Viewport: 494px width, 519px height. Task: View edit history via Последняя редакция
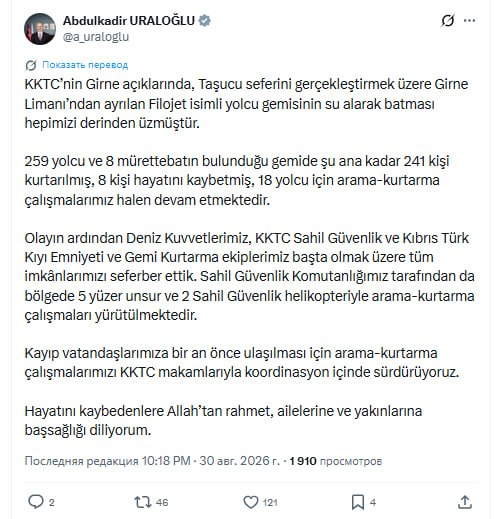(x=81, y=461)
